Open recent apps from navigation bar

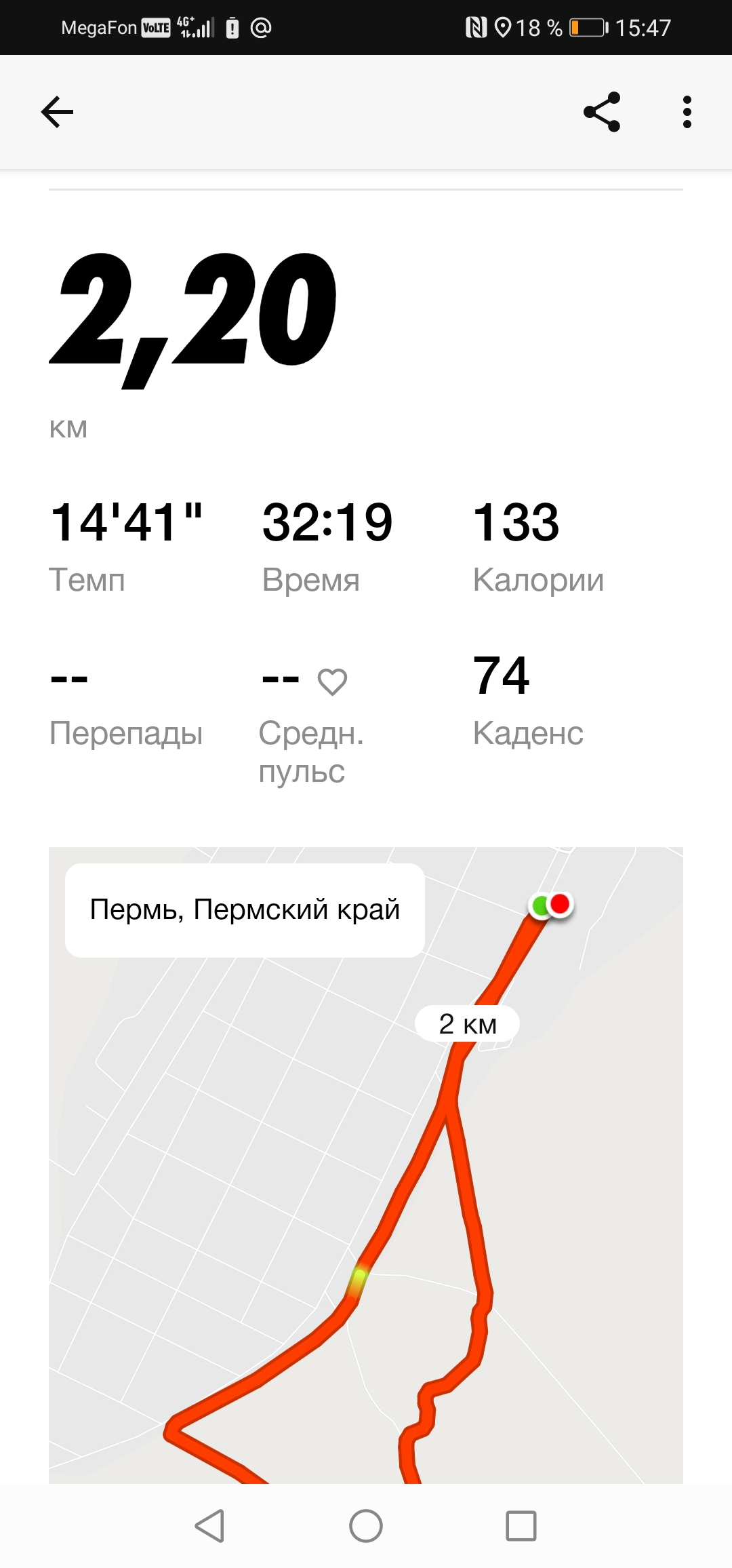coord(521,1526)
